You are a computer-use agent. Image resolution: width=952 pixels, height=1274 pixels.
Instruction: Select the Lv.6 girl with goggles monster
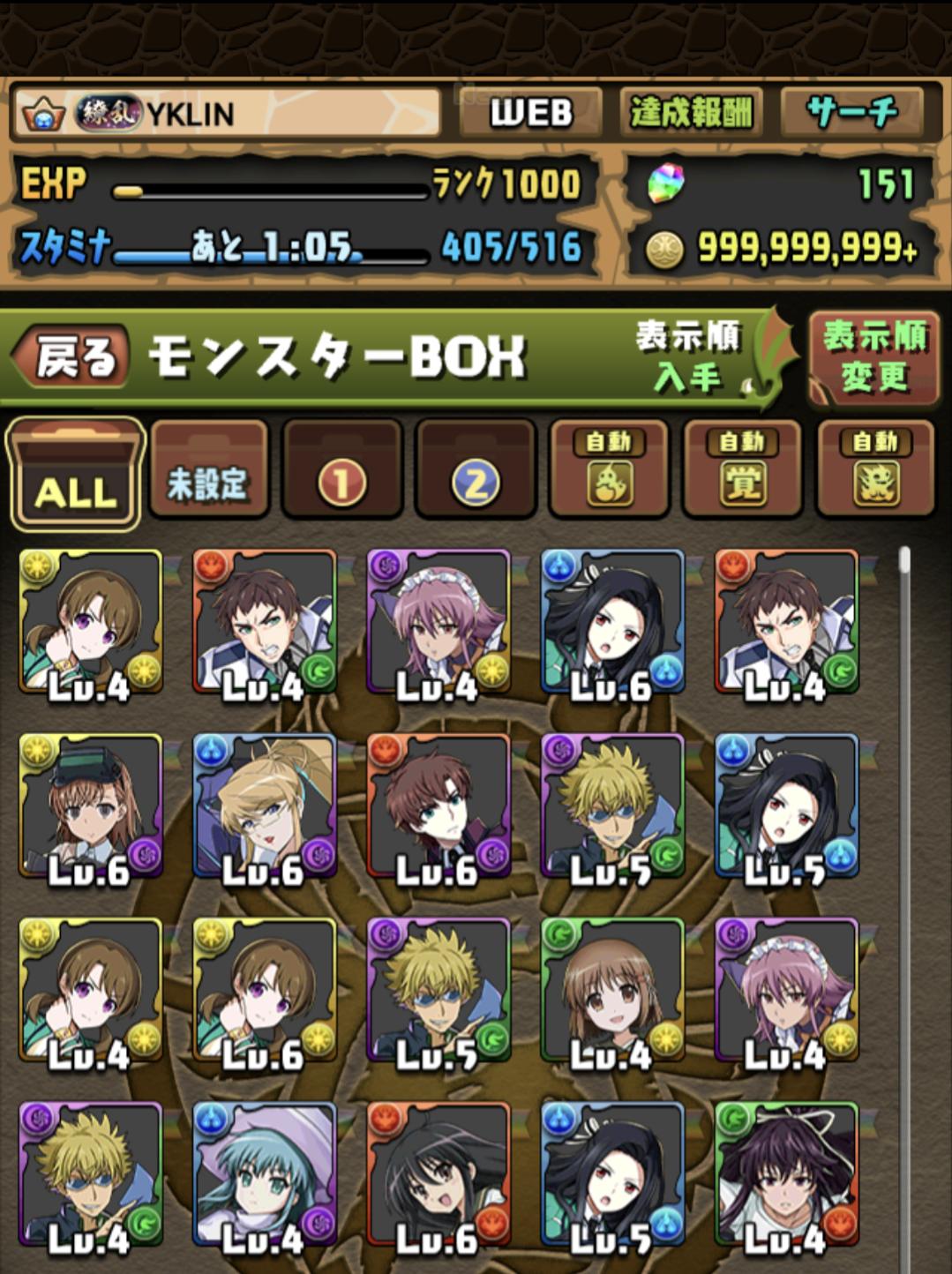pyautogui.click(x=90, y=805)
